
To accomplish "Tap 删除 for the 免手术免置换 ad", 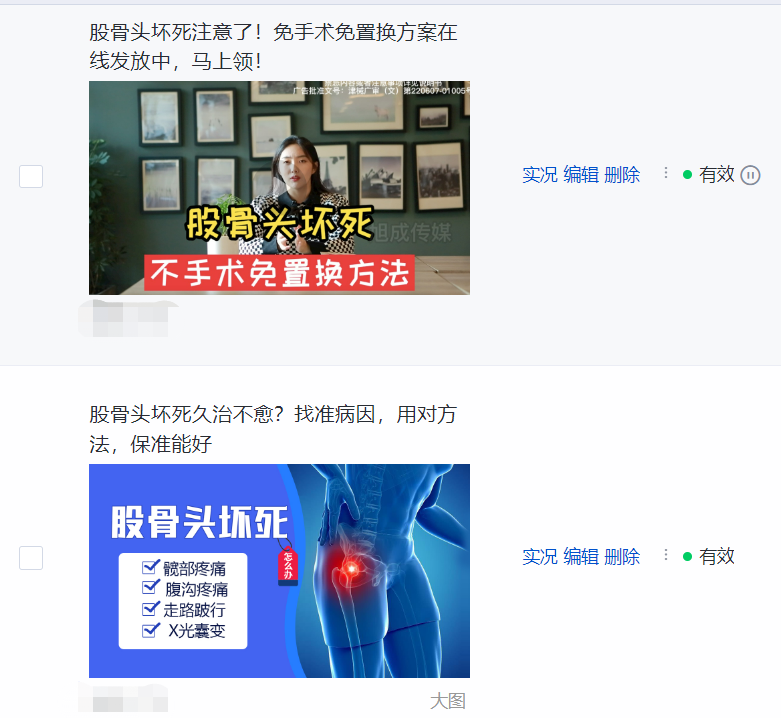I will tap(622, 175).
